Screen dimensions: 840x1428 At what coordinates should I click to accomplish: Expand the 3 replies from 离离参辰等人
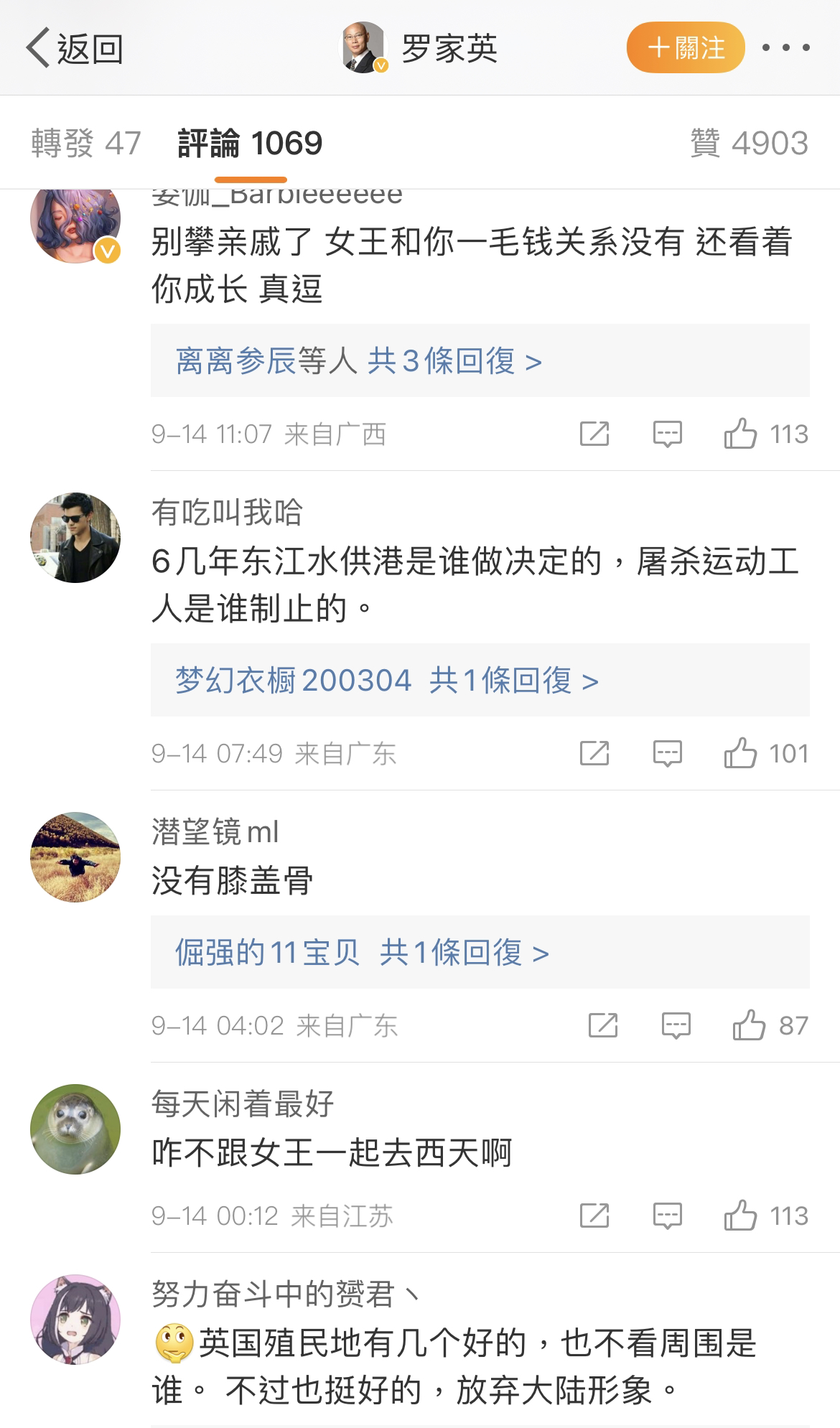pos(359,360)
